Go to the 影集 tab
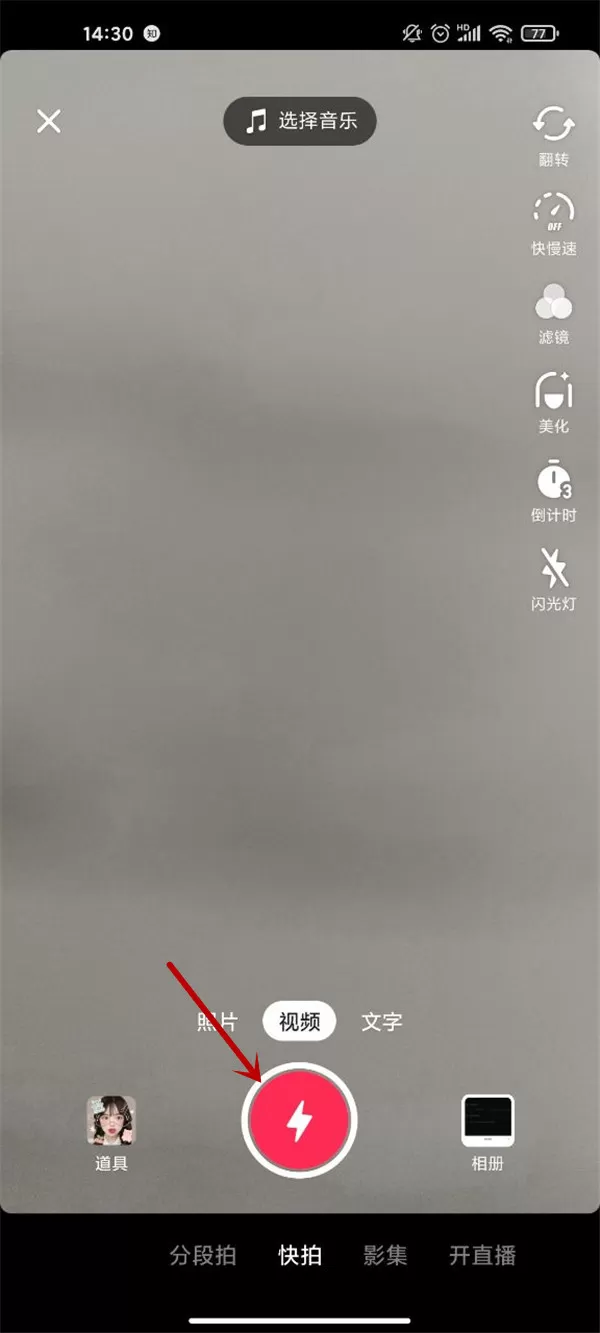 (x=385, y=1255)
